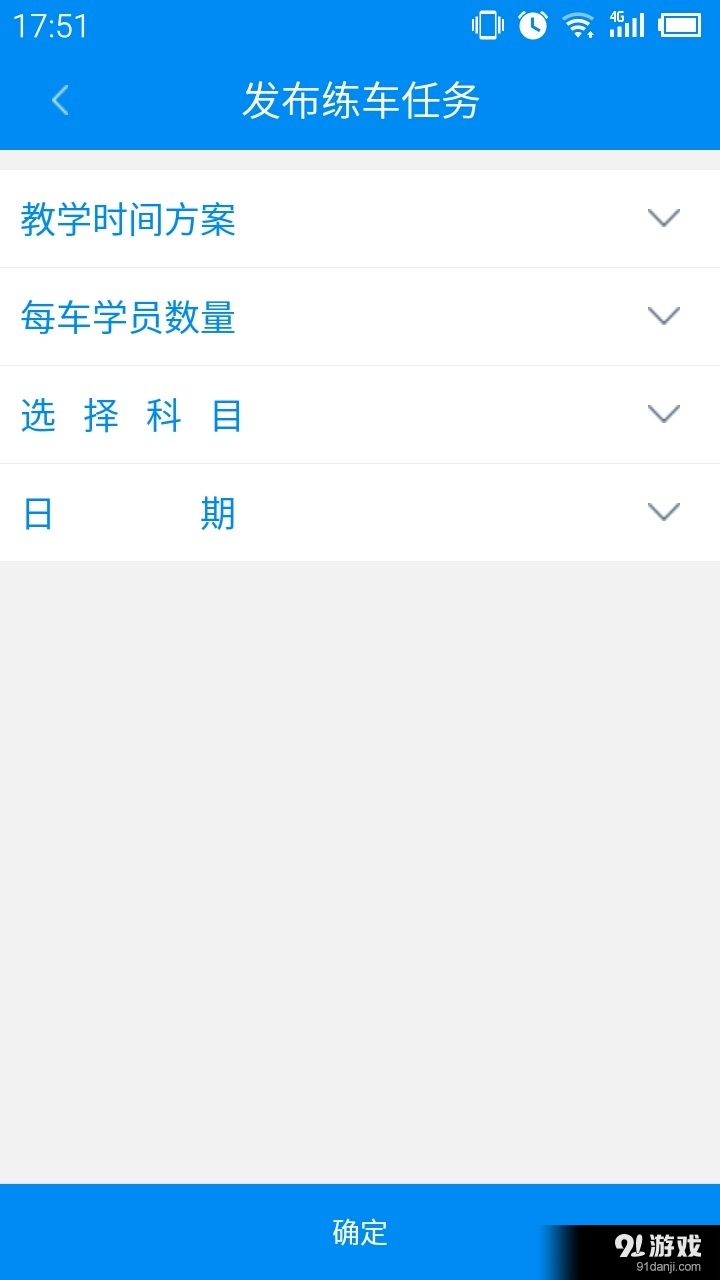Tap the alarm clock icon in status bar
The image size is (720, 1280).
[532, 25]
